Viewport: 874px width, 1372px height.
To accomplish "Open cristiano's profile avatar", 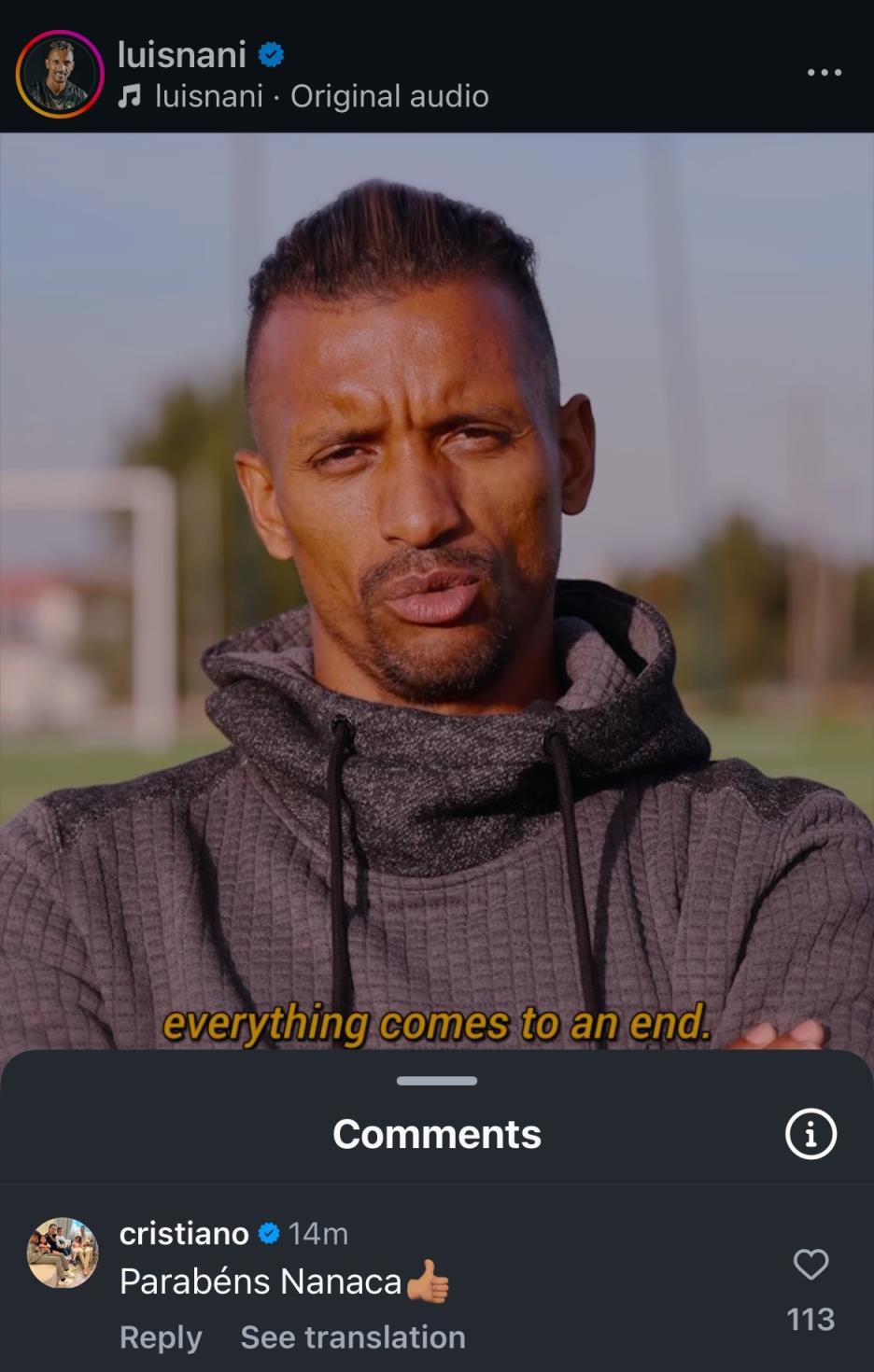I will tap(63, 1253).
